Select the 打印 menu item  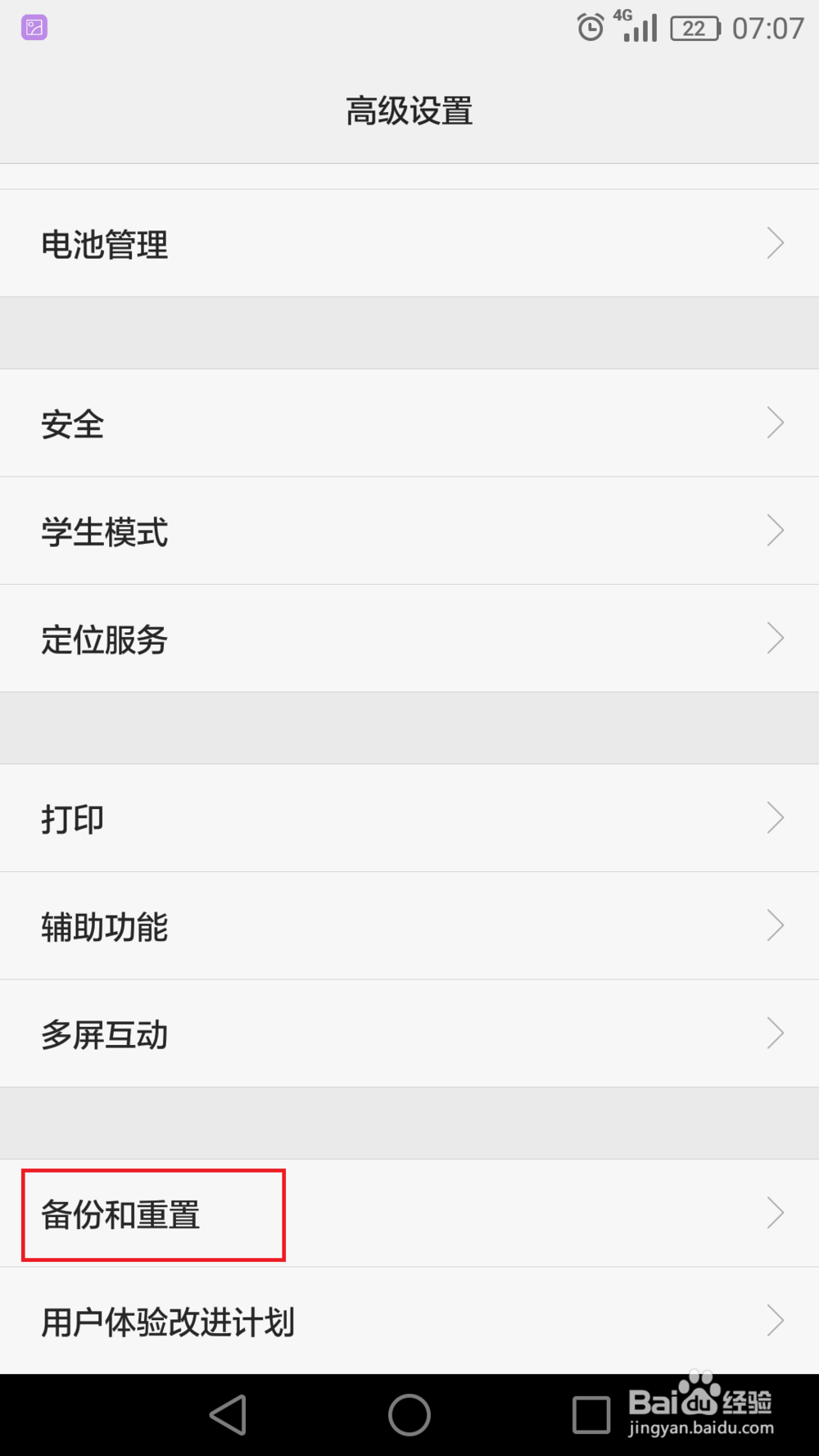[409, 817]
